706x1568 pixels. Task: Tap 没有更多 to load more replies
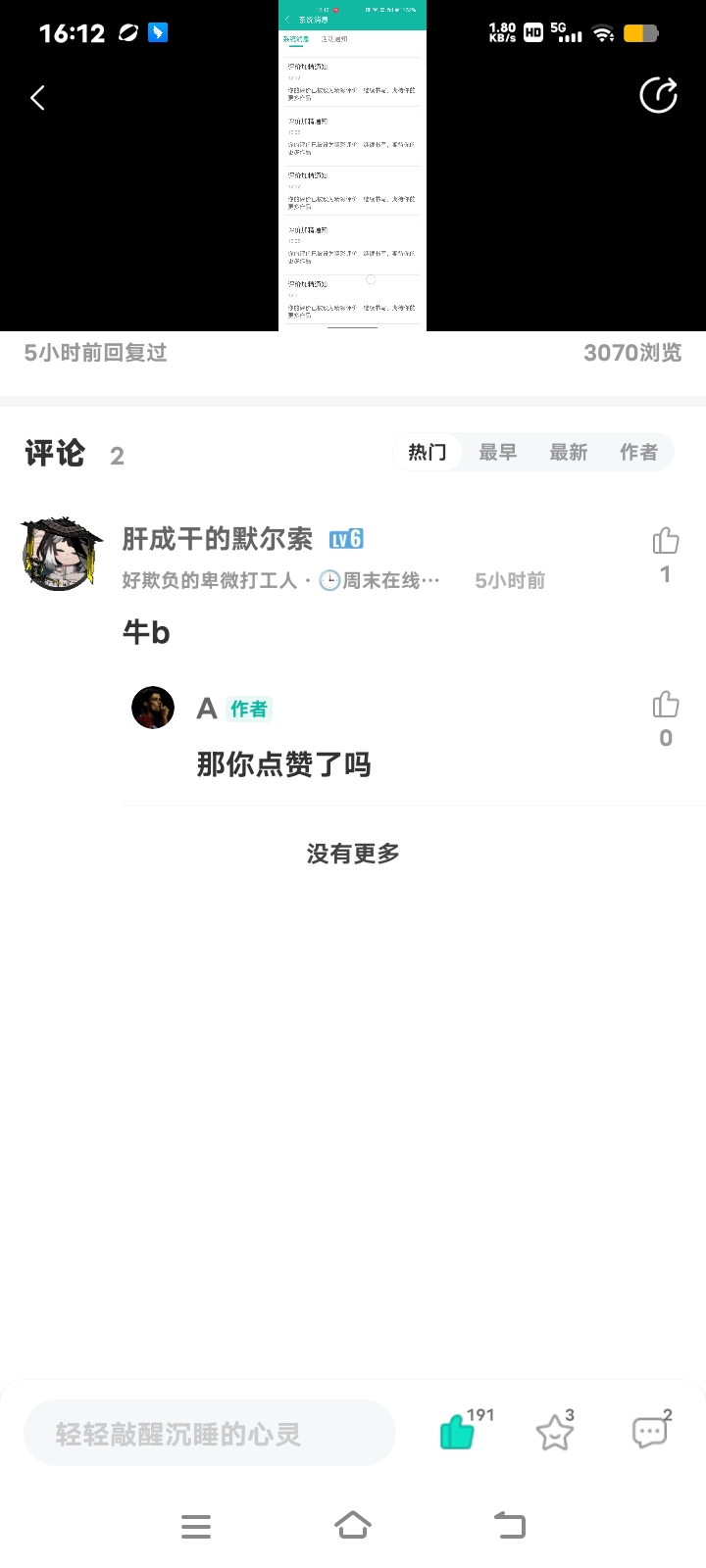pos(352,853)
